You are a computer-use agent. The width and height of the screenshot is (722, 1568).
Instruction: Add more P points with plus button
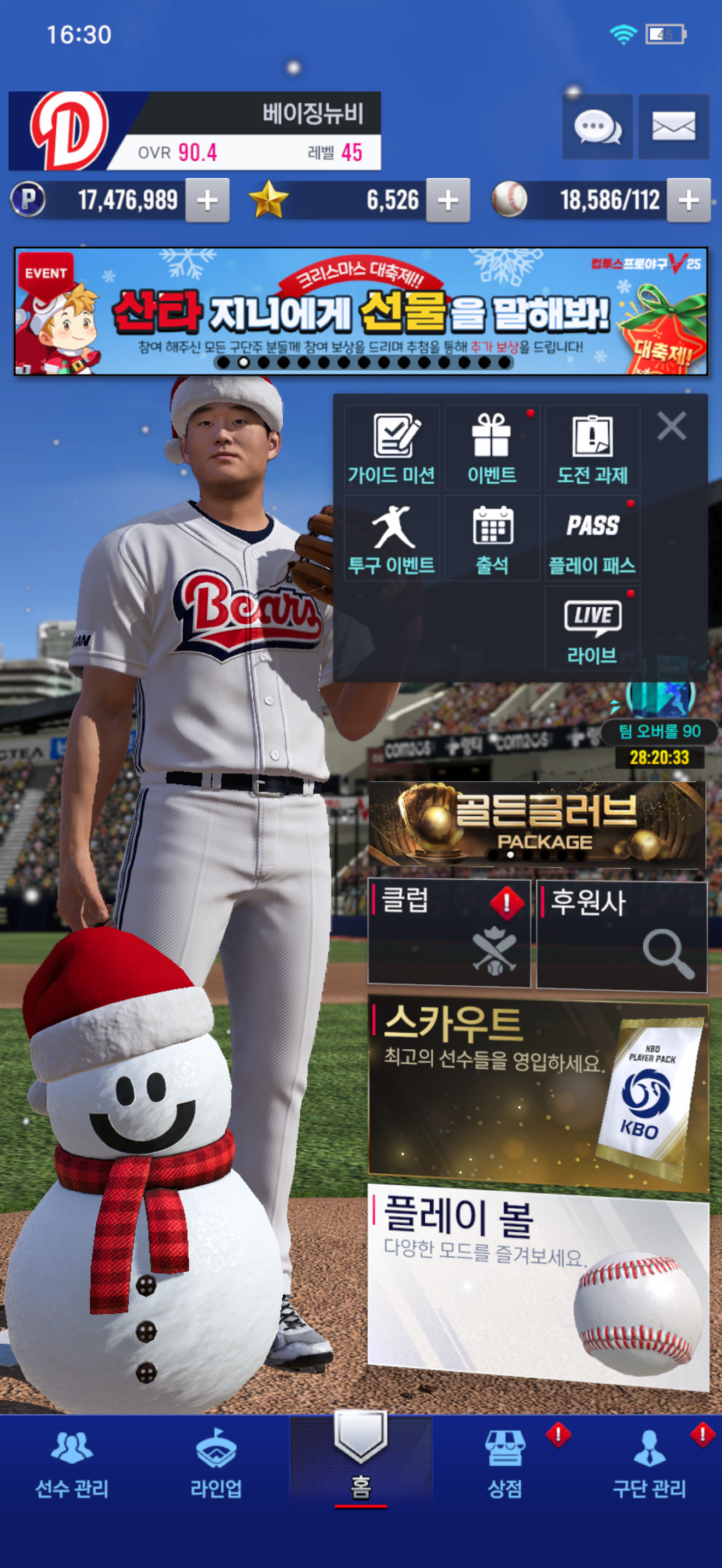(x=208, y=200)
